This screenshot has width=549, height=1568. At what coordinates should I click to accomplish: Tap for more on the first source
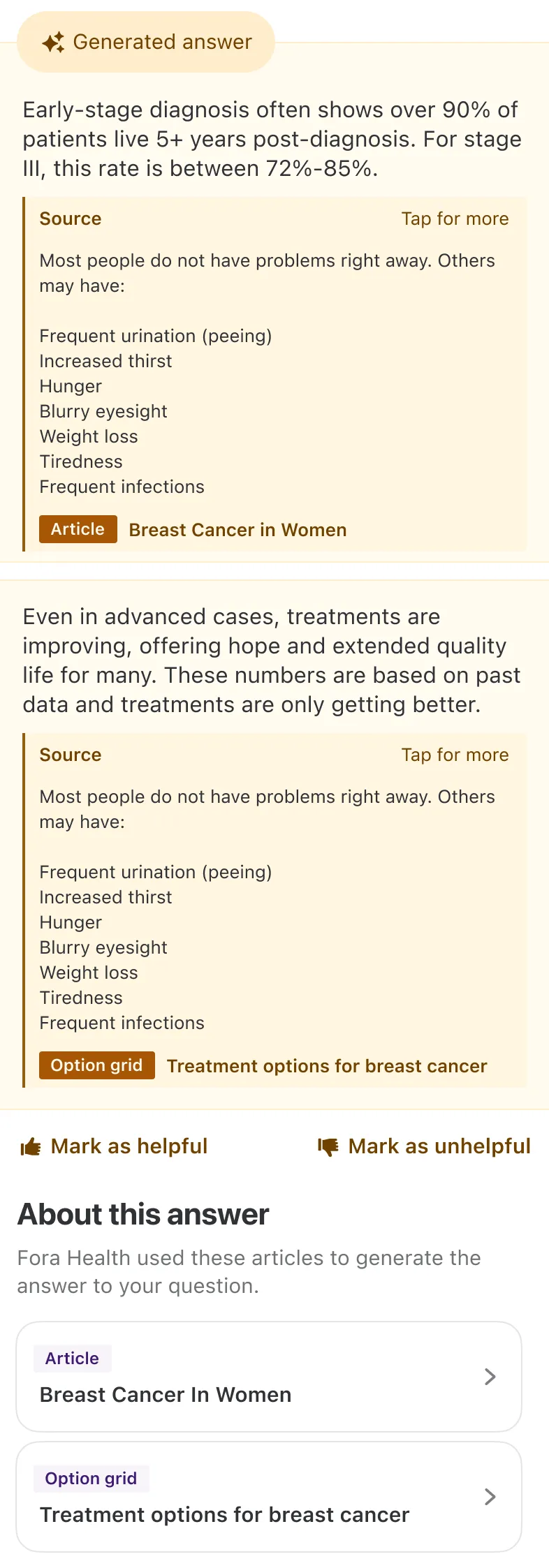pos(455,219)
